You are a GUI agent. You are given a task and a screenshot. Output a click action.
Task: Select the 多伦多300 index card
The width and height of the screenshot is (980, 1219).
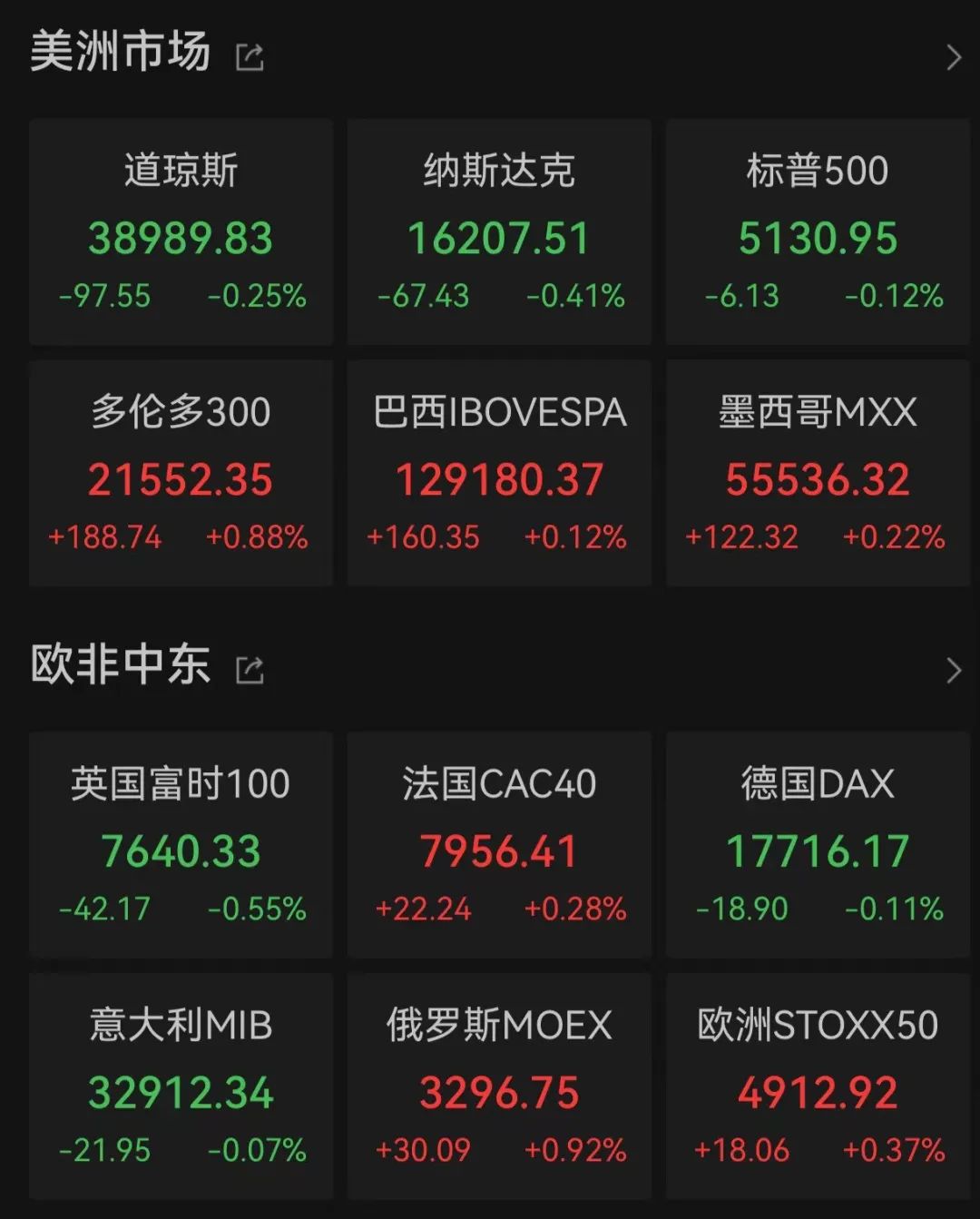click(181, 473)
